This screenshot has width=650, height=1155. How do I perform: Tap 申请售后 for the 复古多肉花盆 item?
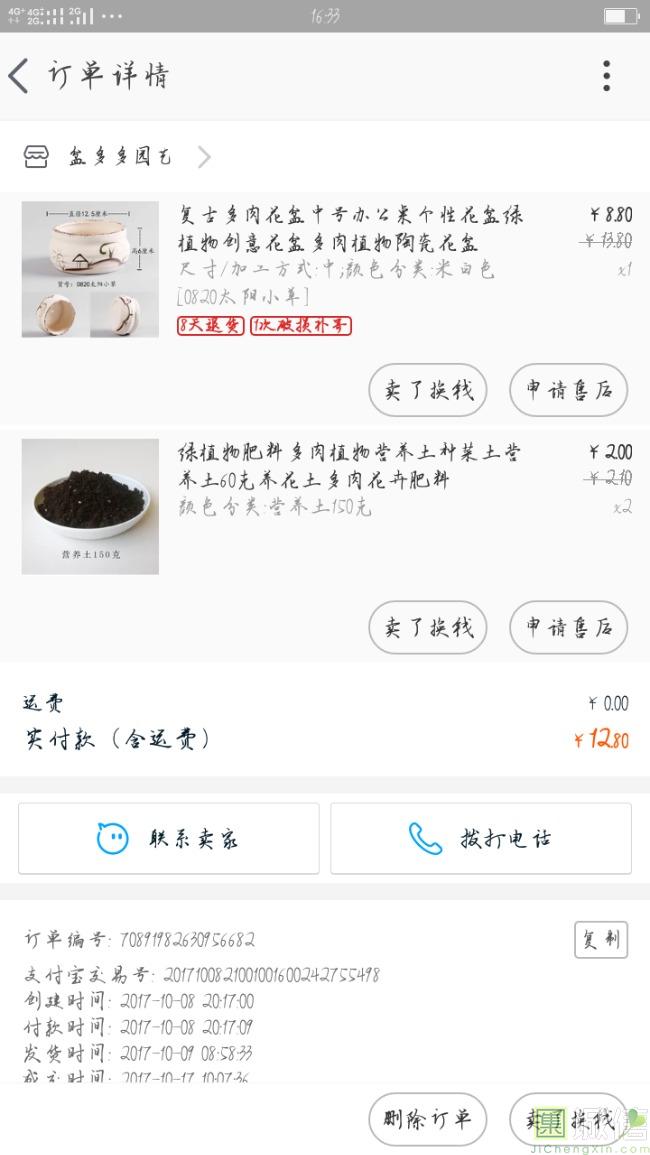pos(568,390)
